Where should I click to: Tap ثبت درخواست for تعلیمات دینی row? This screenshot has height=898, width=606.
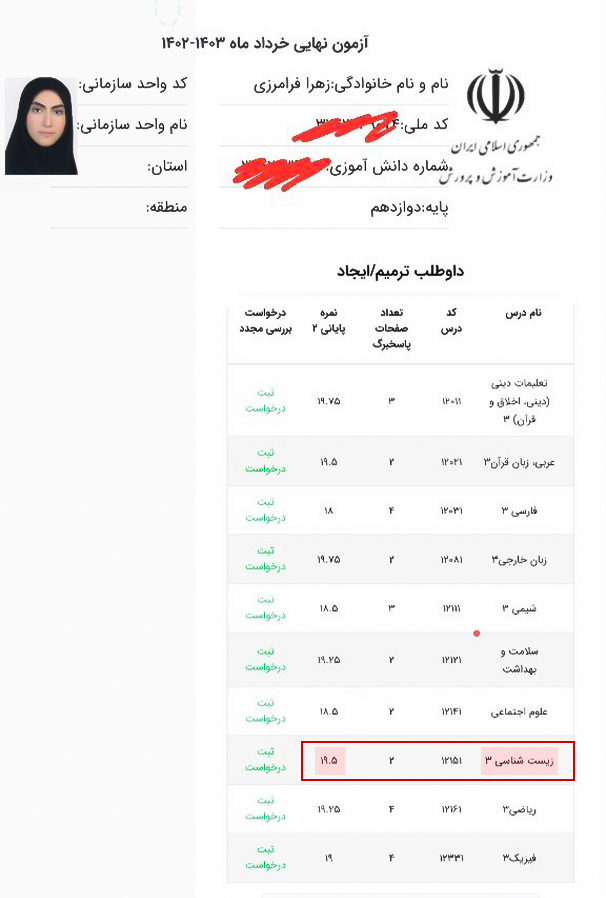pyautogui.click(x=265, y=400)
